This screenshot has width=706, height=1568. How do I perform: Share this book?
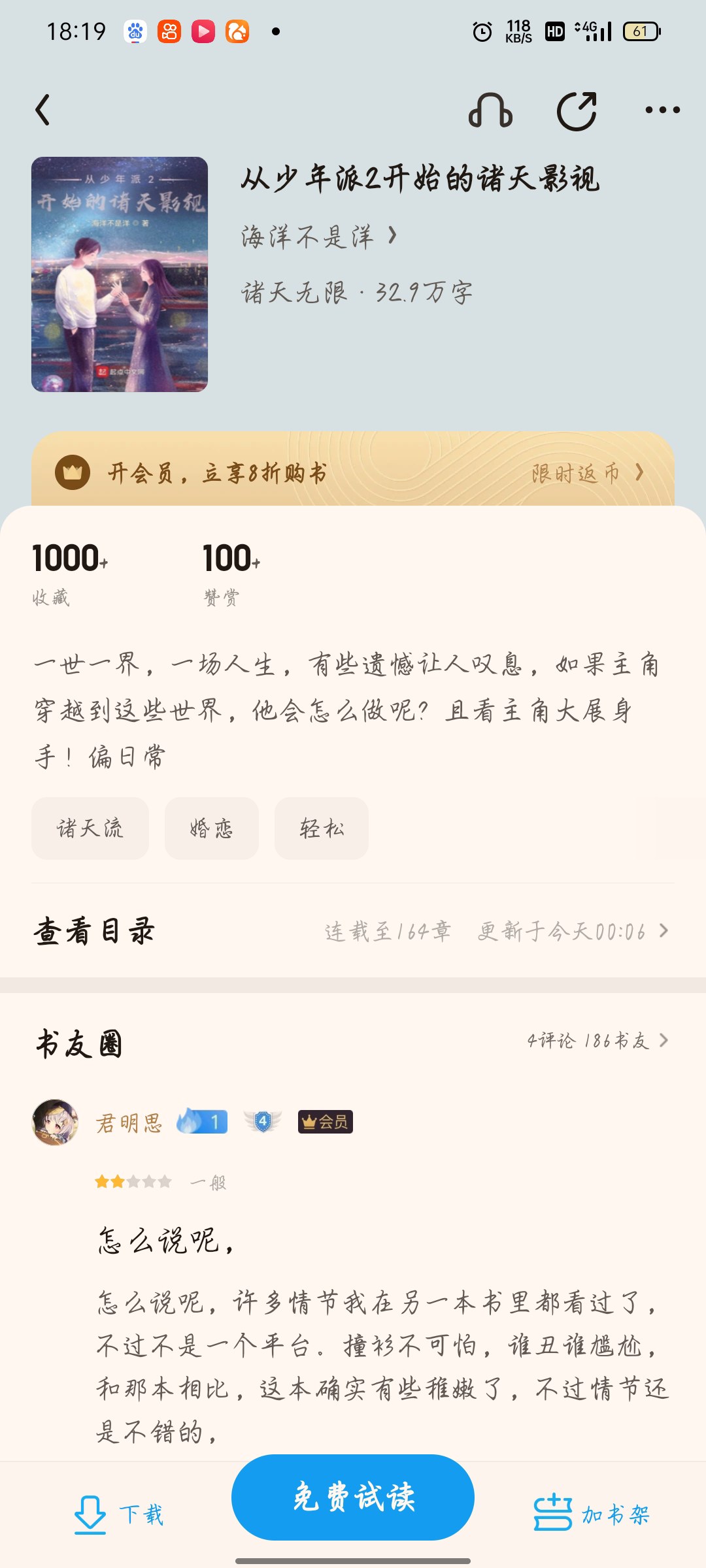coord(577,110)
